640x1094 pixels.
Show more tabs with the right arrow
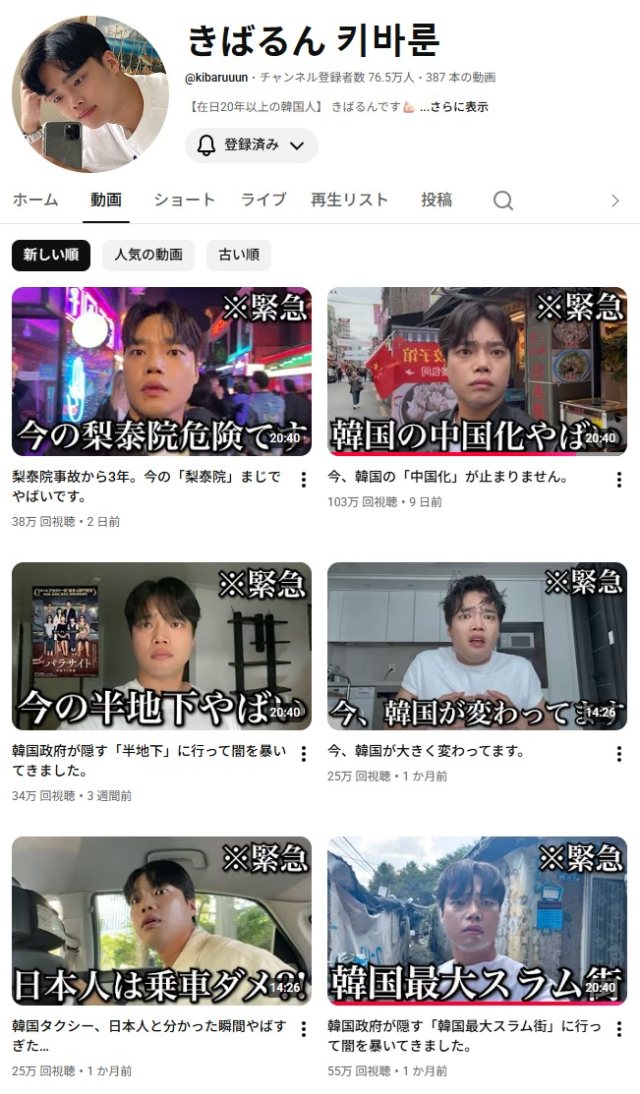click(615, 201)
